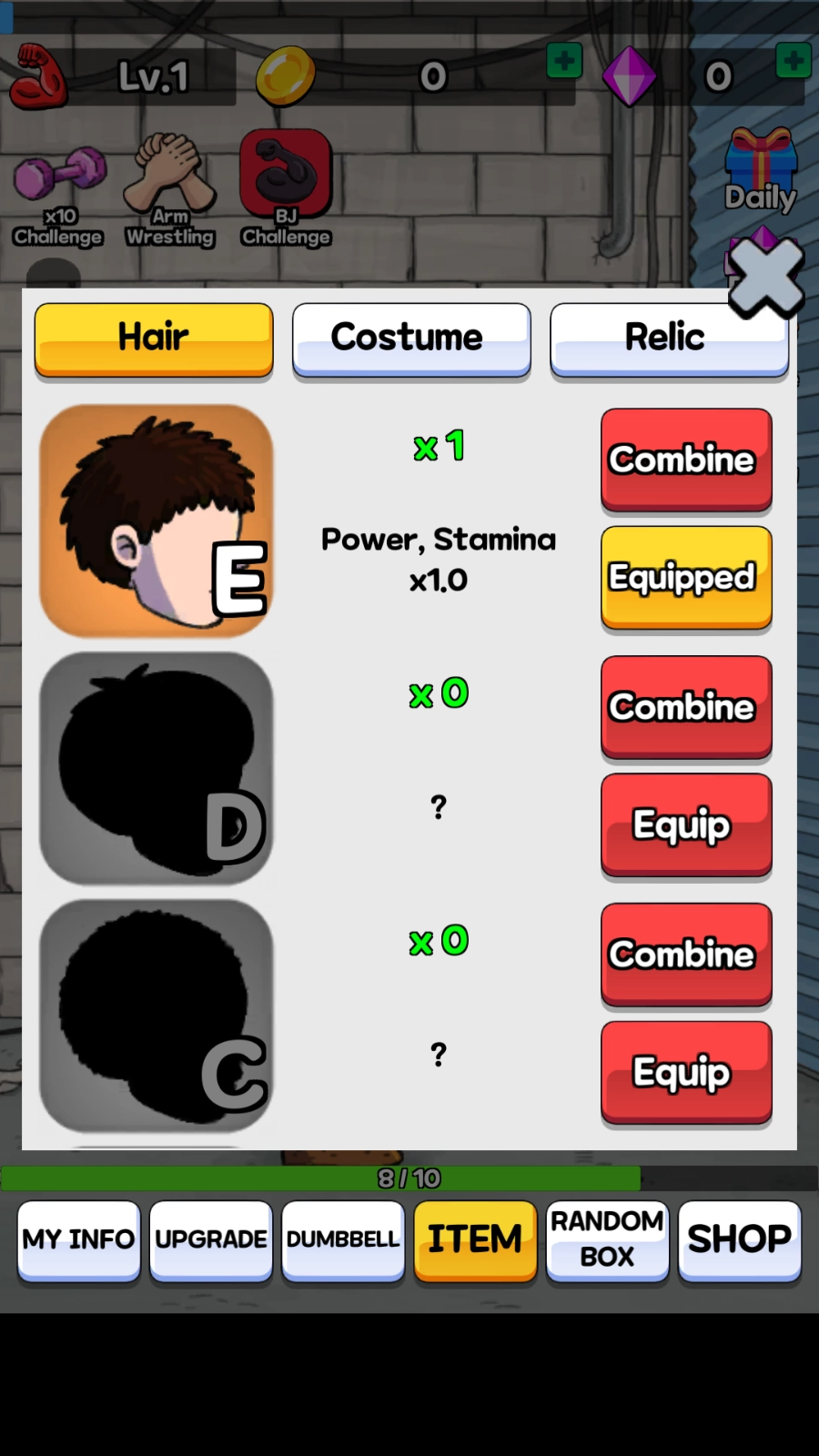Combine the E-rank hair
This screenshot has height=1456, width=819.
(x=686, y=460)
